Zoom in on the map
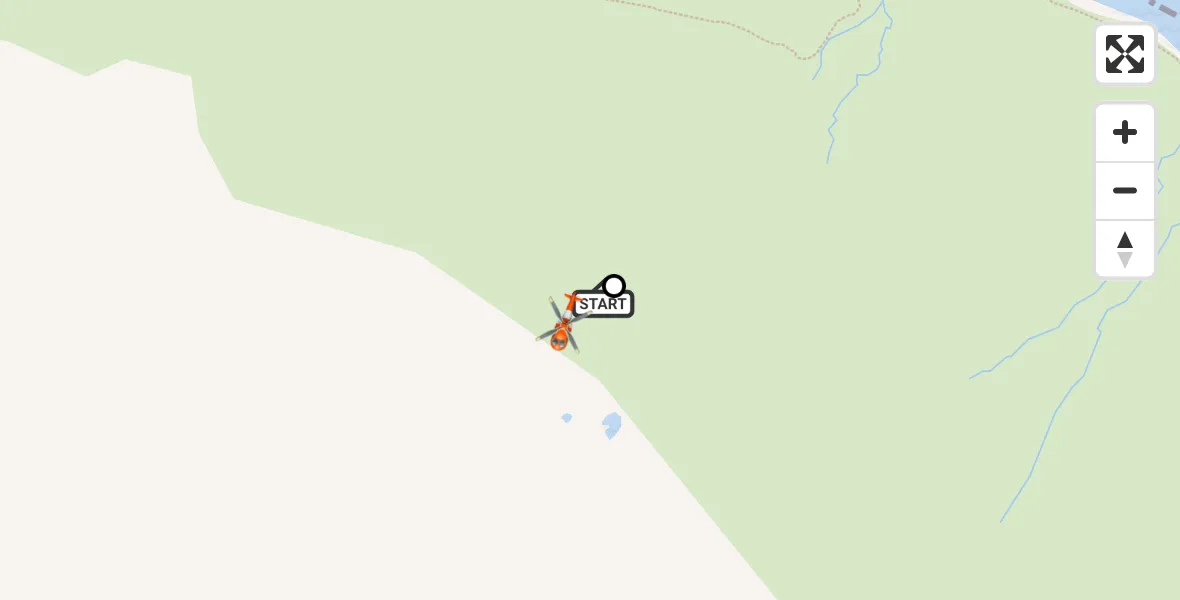The image size is (1180, 600). coord(1124,132)
